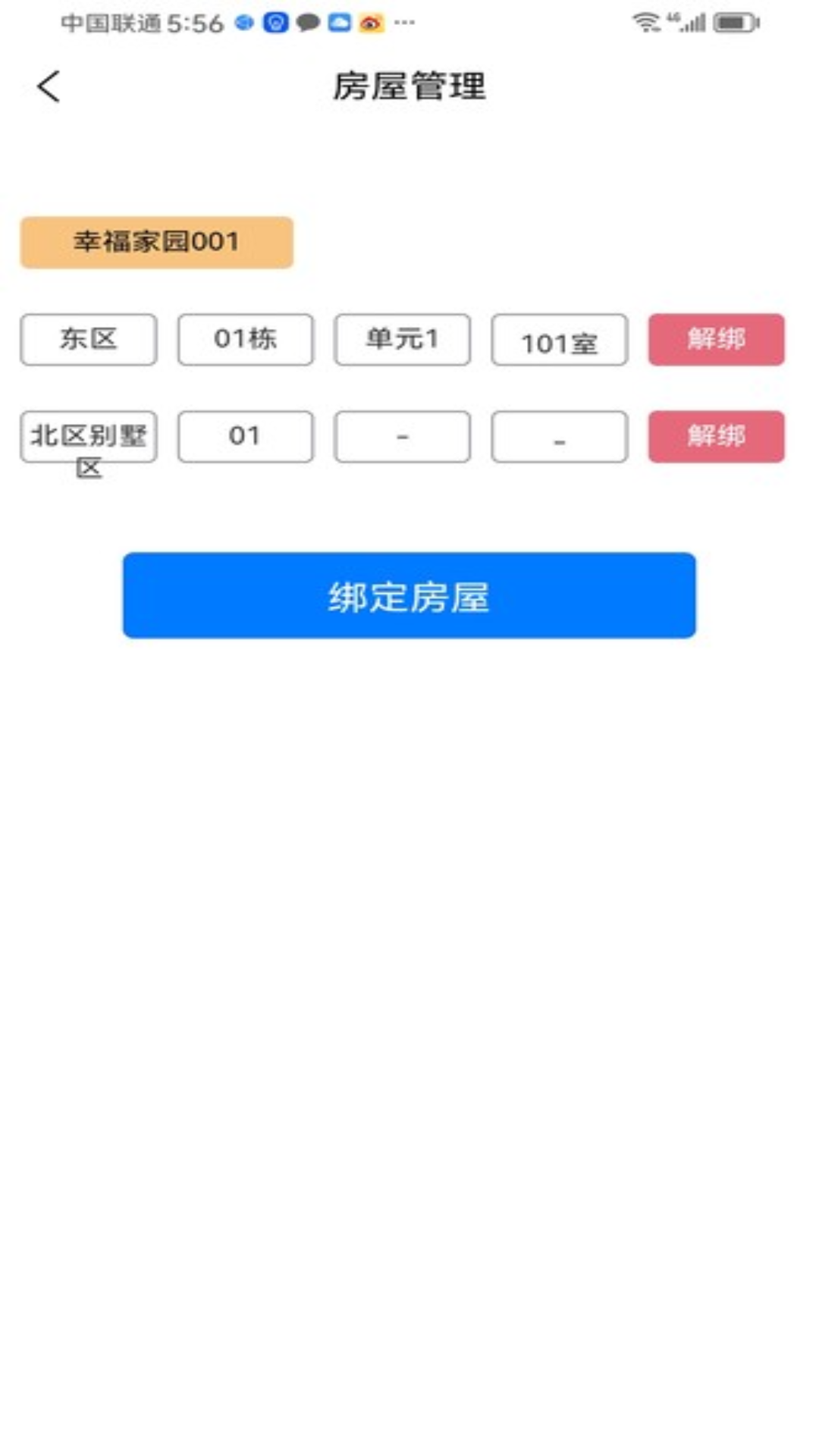
Task: Unbind the 北区别墅区 01 house
Action: click(x=715, y=436)
